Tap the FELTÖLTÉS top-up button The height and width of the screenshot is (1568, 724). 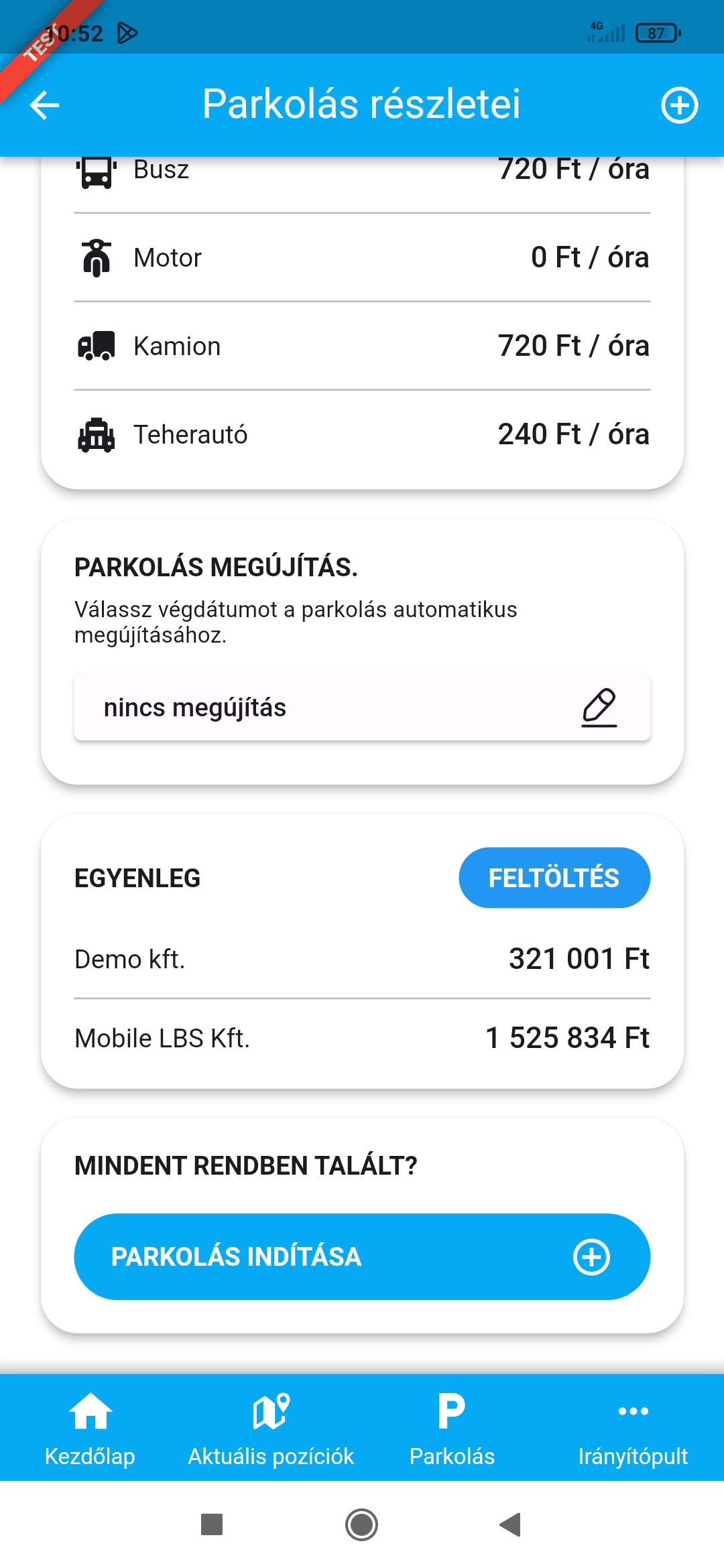click(x=554, y=878)
